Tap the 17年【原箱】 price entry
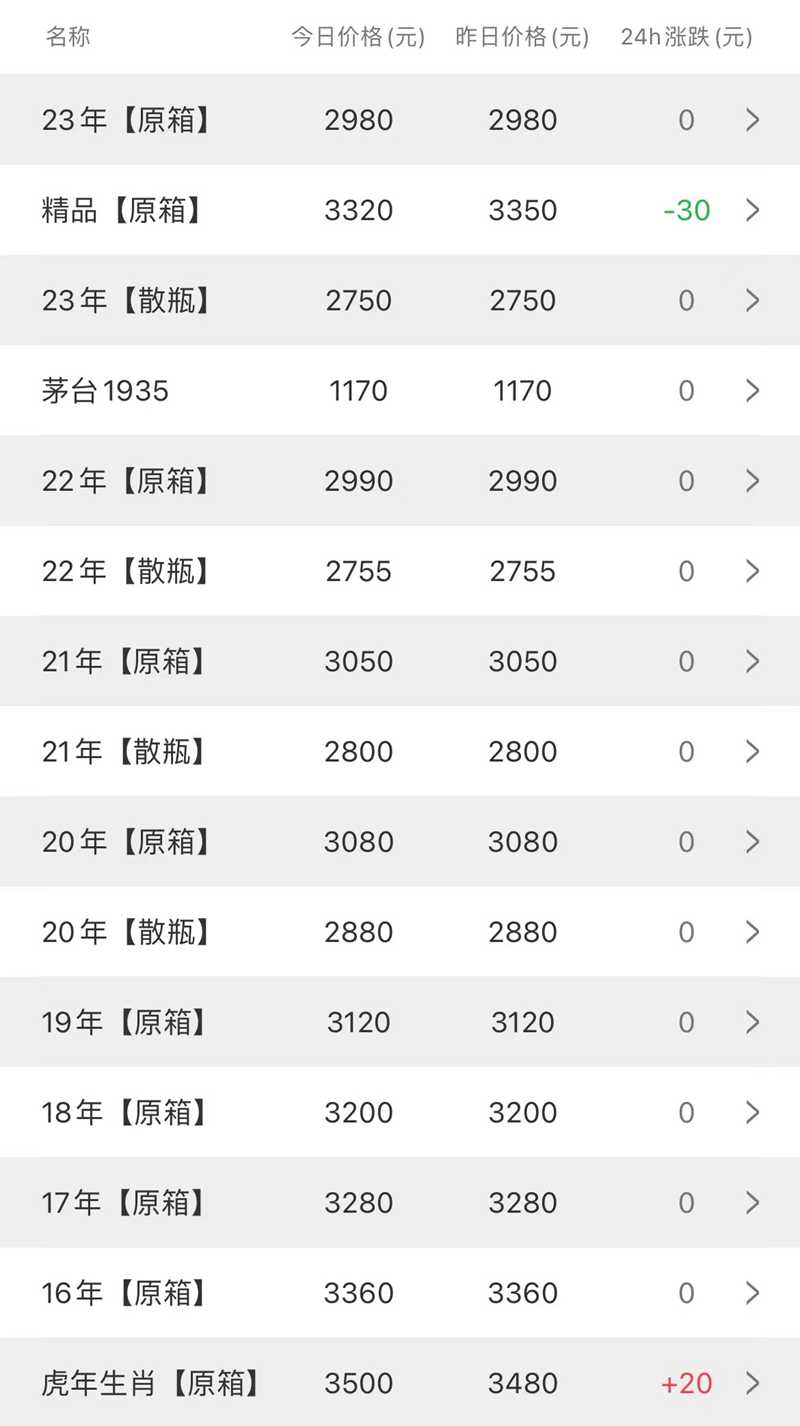The width and height of the screenshot is (800, 1426). 400,1202
